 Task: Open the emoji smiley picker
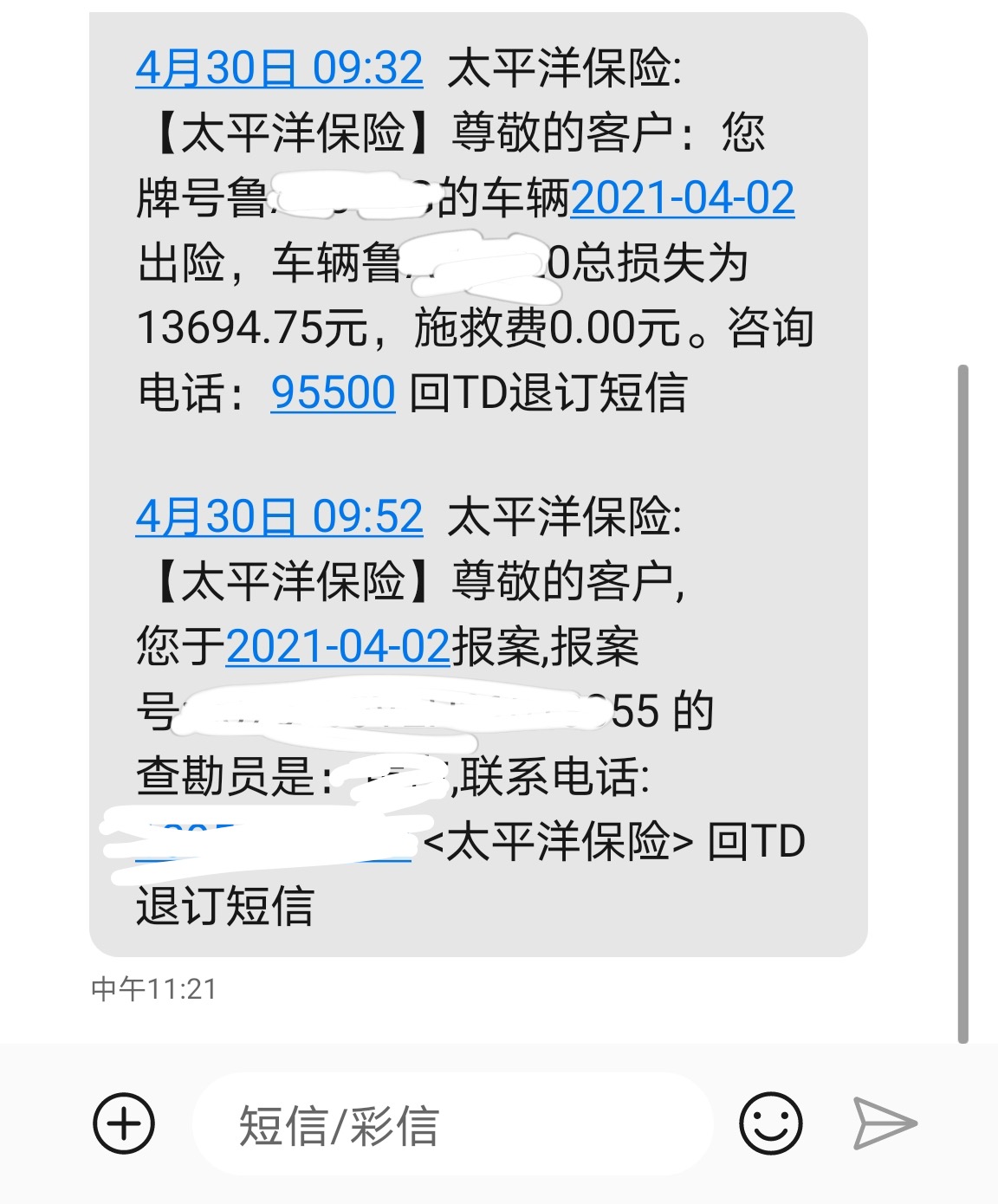point(770,1123)
